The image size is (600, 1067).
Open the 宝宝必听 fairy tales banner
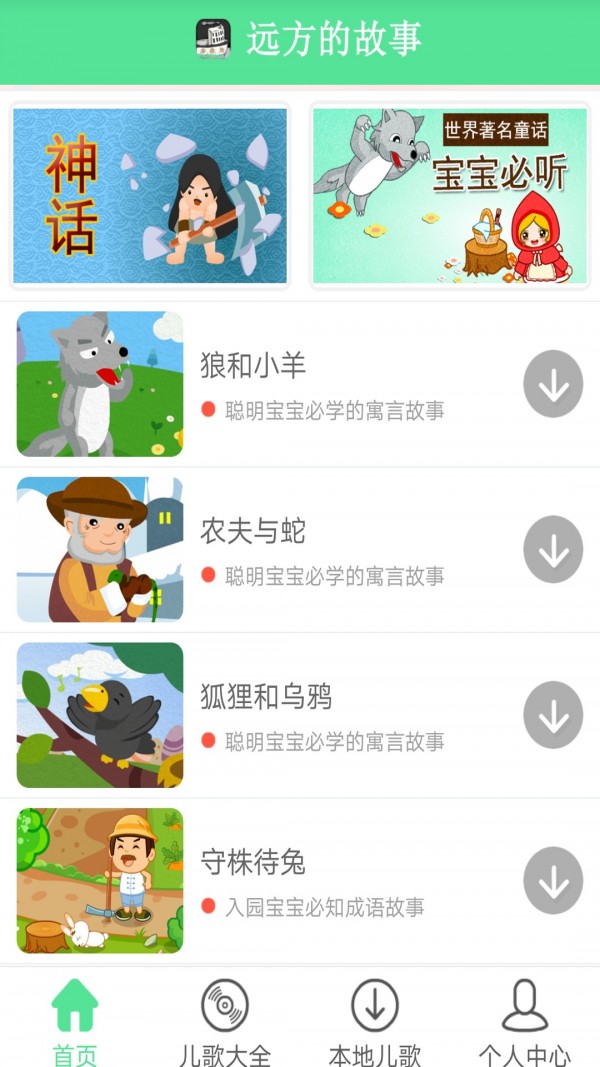pyautogui.click(x=449, y=196)
